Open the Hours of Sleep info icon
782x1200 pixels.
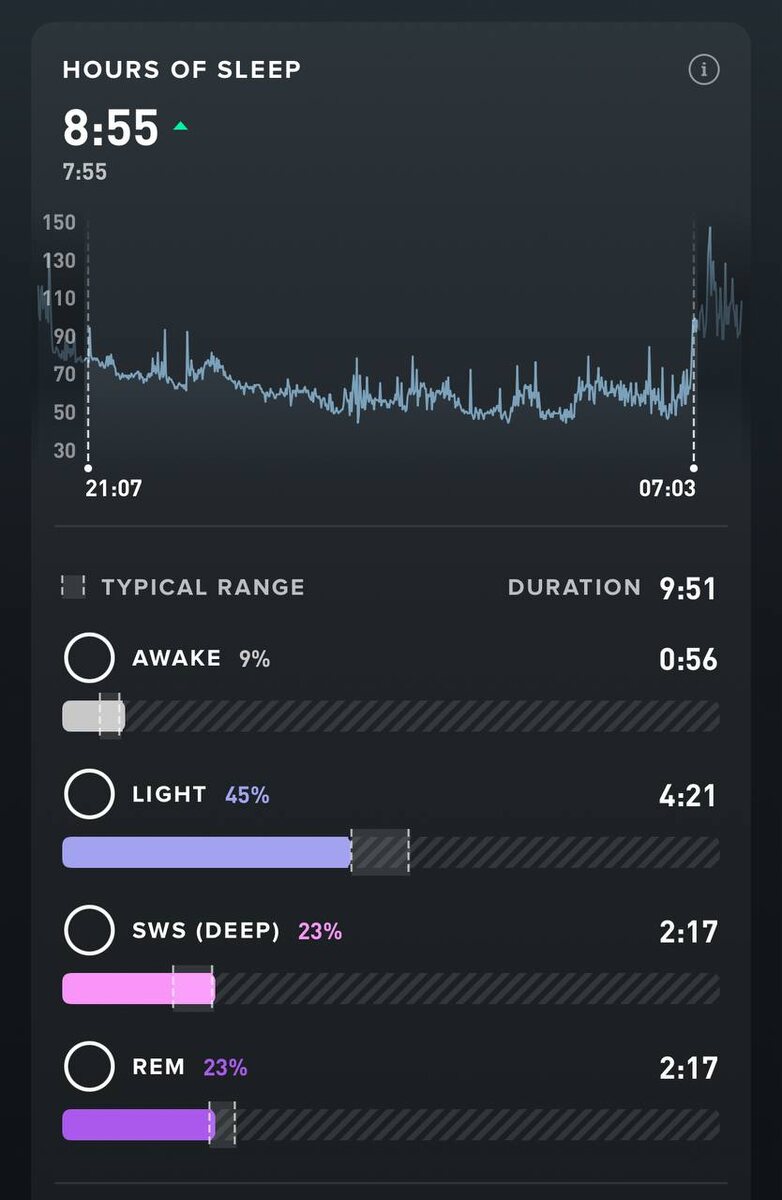click(704, 70)
